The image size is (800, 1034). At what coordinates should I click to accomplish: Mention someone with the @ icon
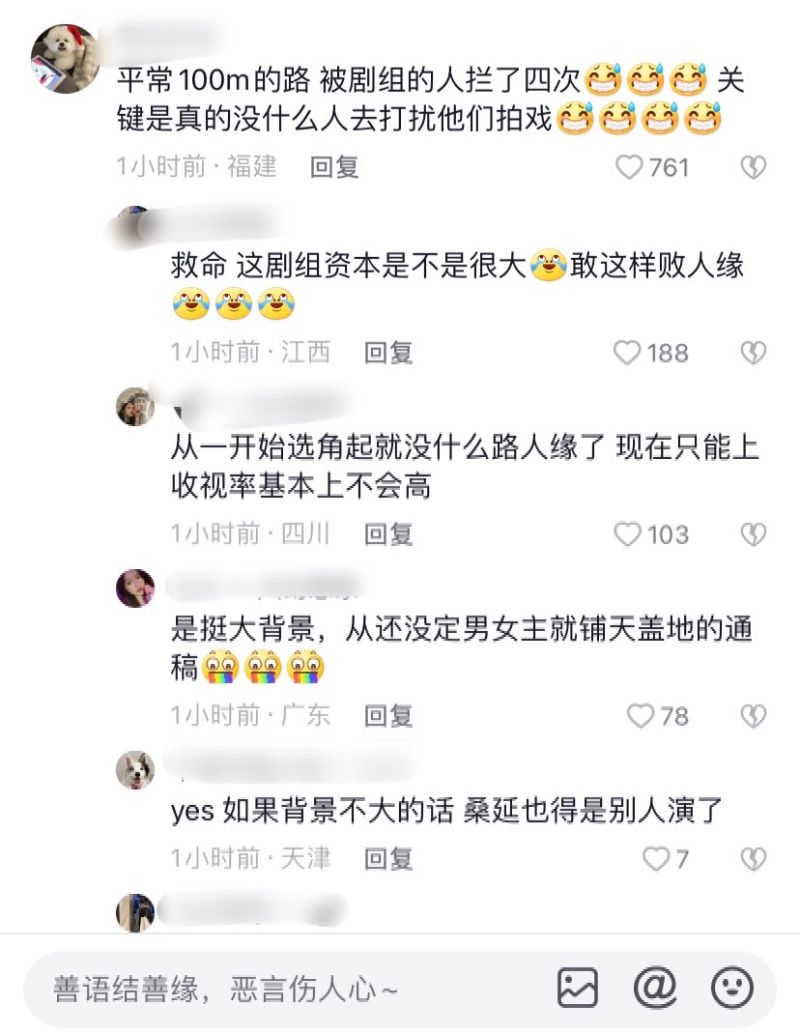(655, 988)
